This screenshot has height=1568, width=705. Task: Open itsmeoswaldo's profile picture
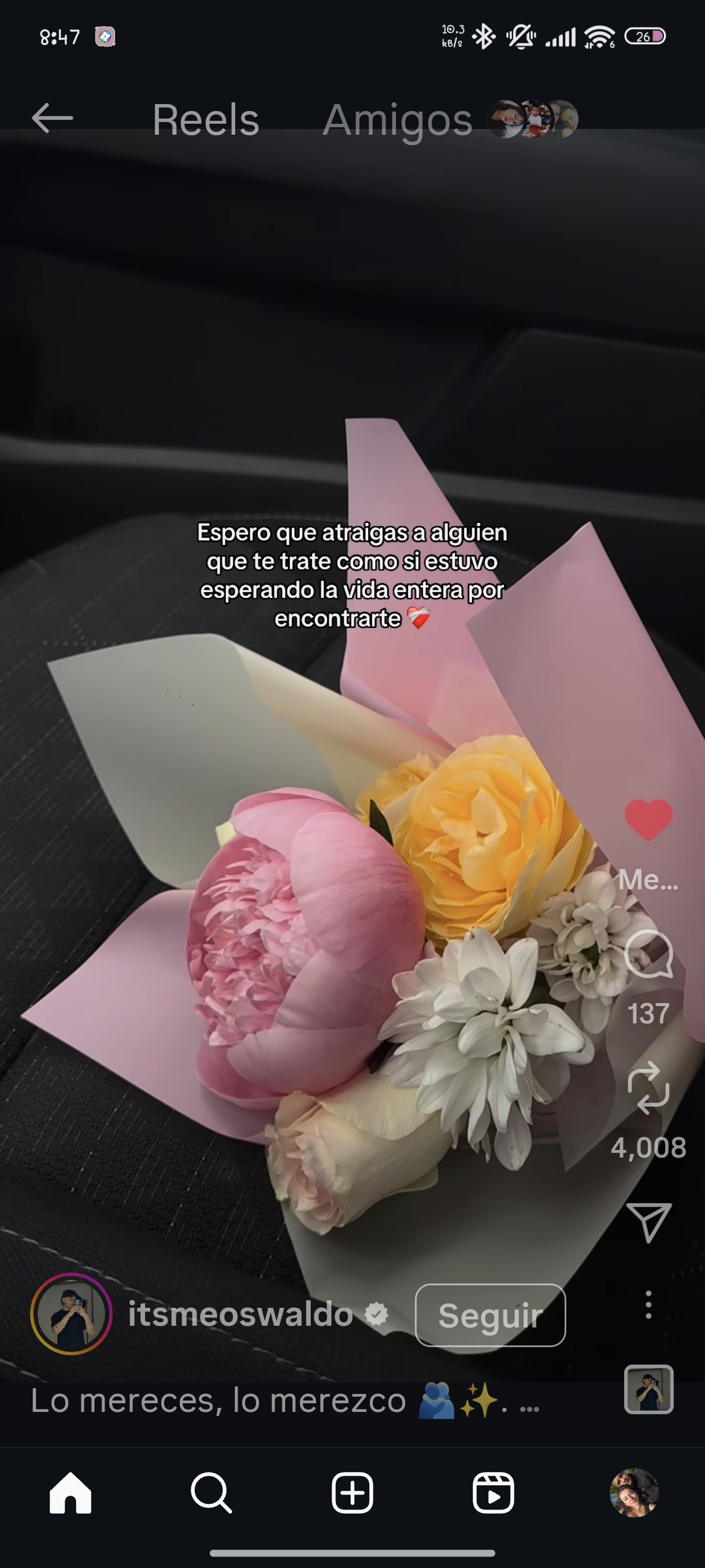71,1314
